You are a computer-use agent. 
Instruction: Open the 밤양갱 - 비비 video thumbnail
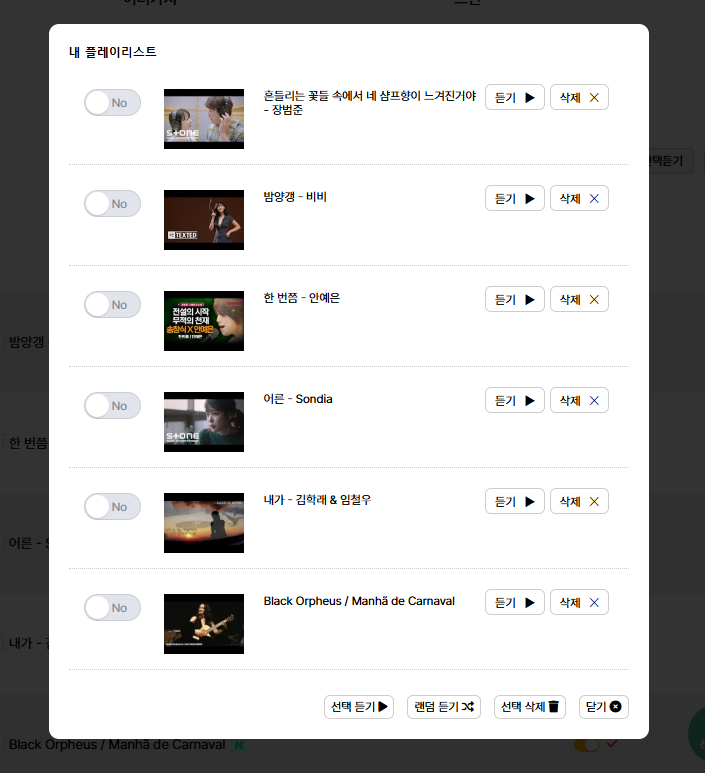204,220
